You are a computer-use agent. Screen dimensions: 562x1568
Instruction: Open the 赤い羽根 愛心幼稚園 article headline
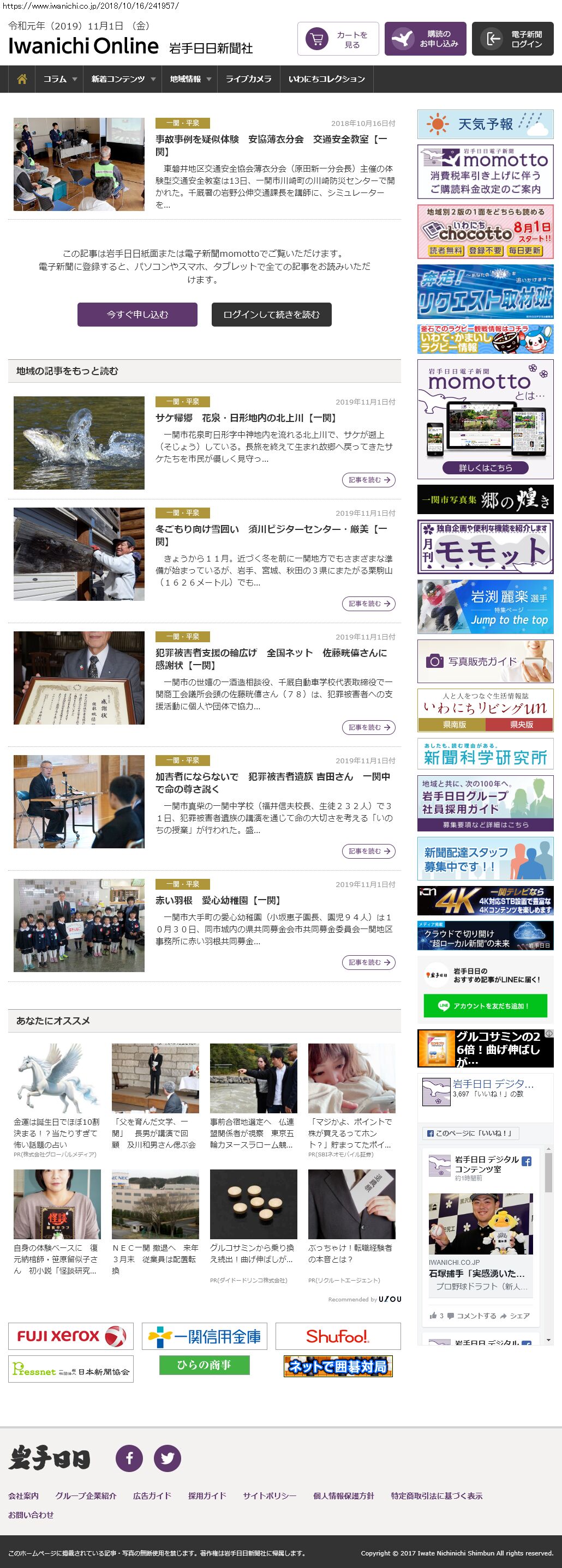coord(217,900)
